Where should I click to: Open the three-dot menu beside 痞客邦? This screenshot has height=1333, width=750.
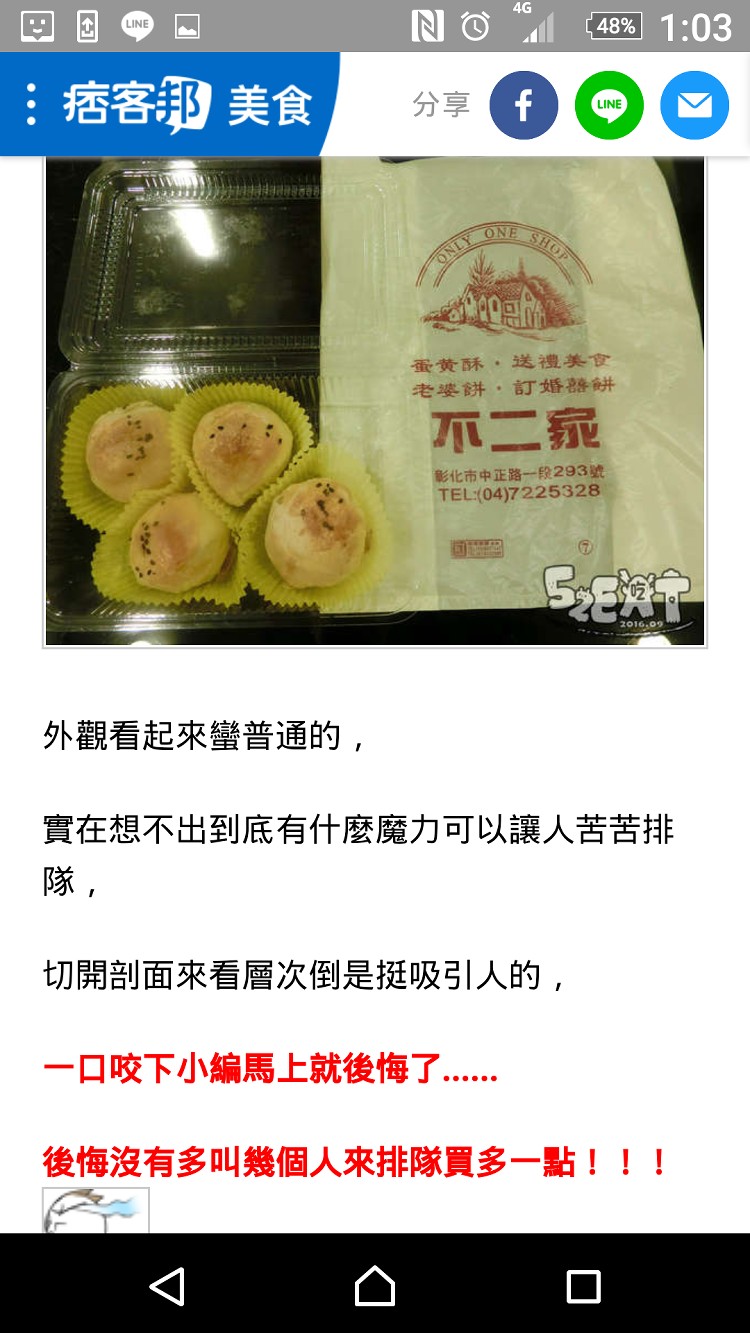pyautogui.click(x=32, y=104)
